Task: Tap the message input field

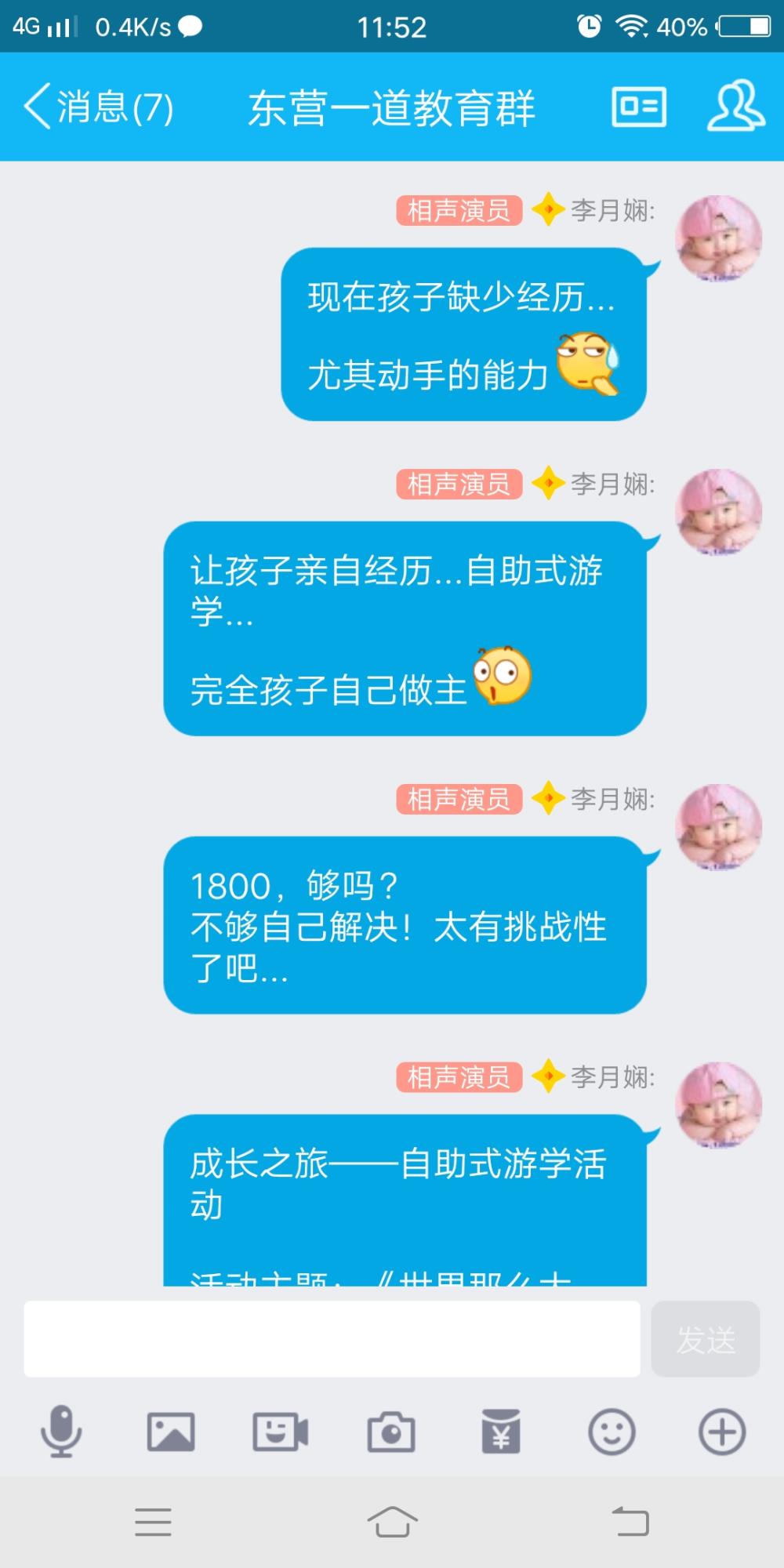Action: (x=332, y=1339)
